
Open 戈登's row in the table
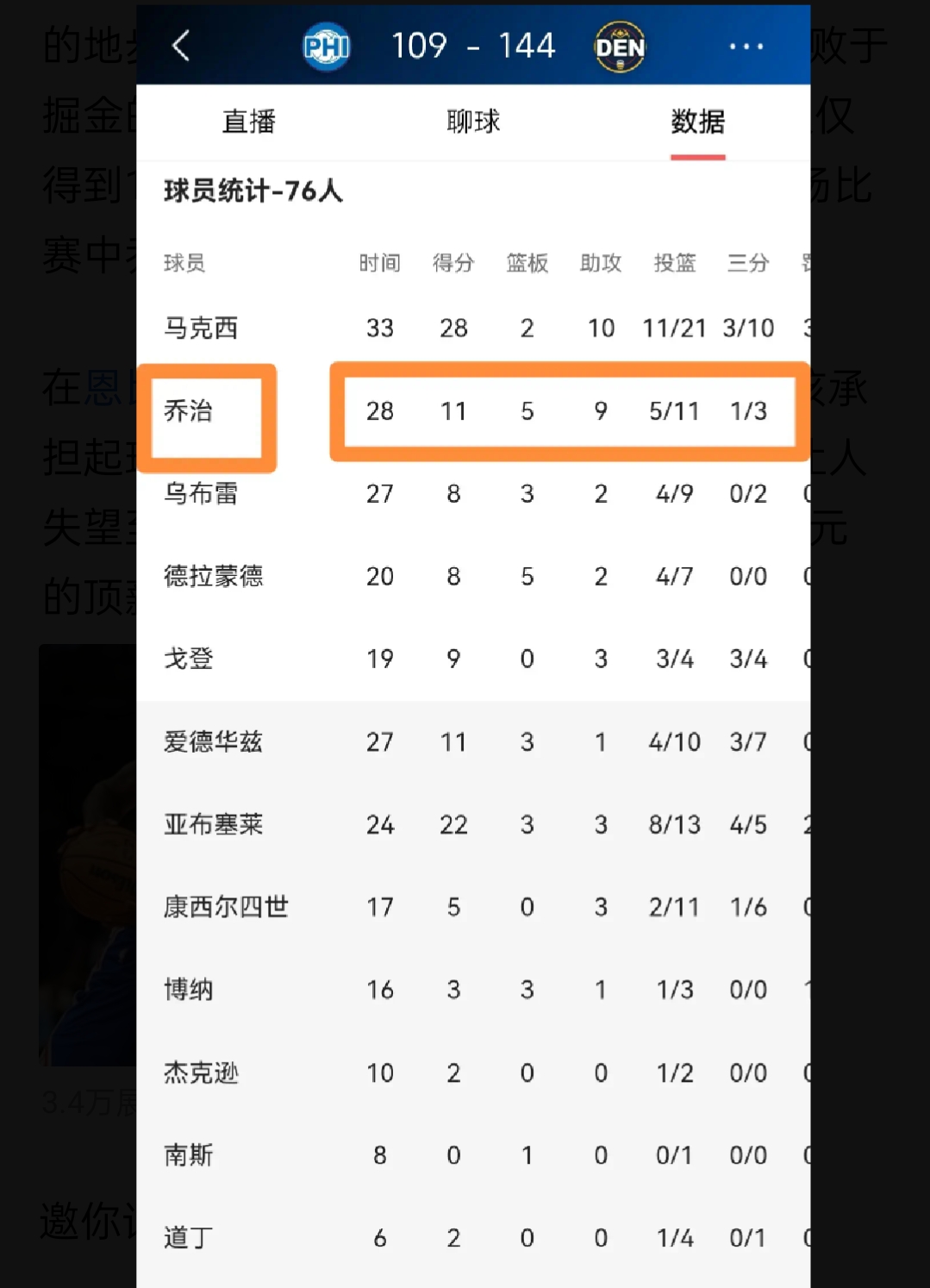point(189,660)
